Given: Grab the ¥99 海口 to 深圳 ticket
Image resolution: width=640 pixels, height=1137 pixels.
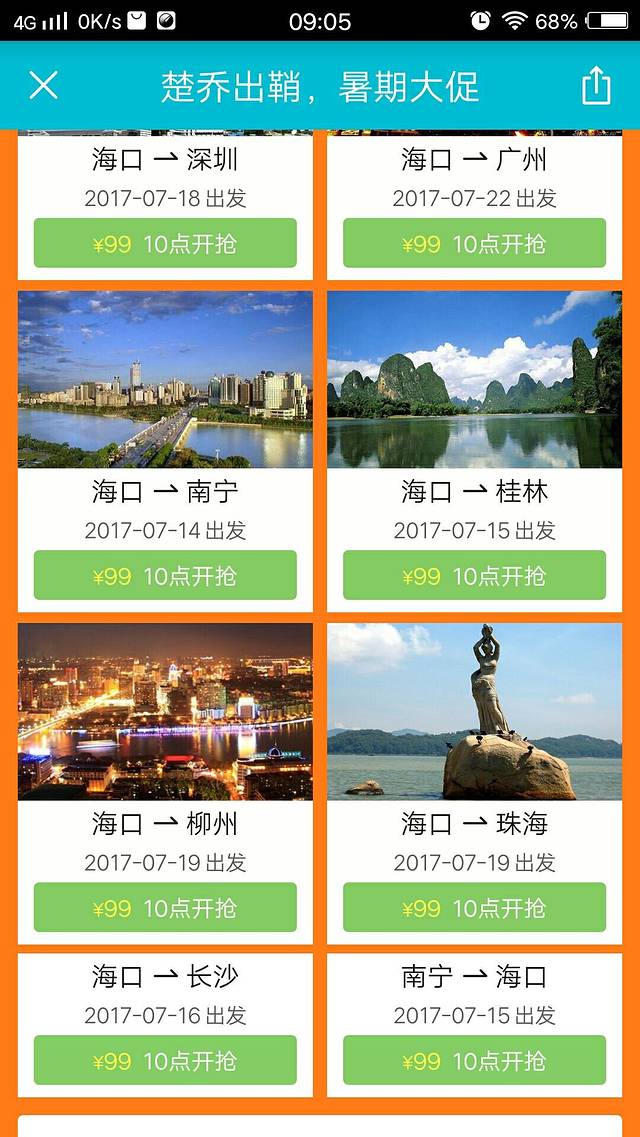Looking at the screenshot, I should [165, 243].
